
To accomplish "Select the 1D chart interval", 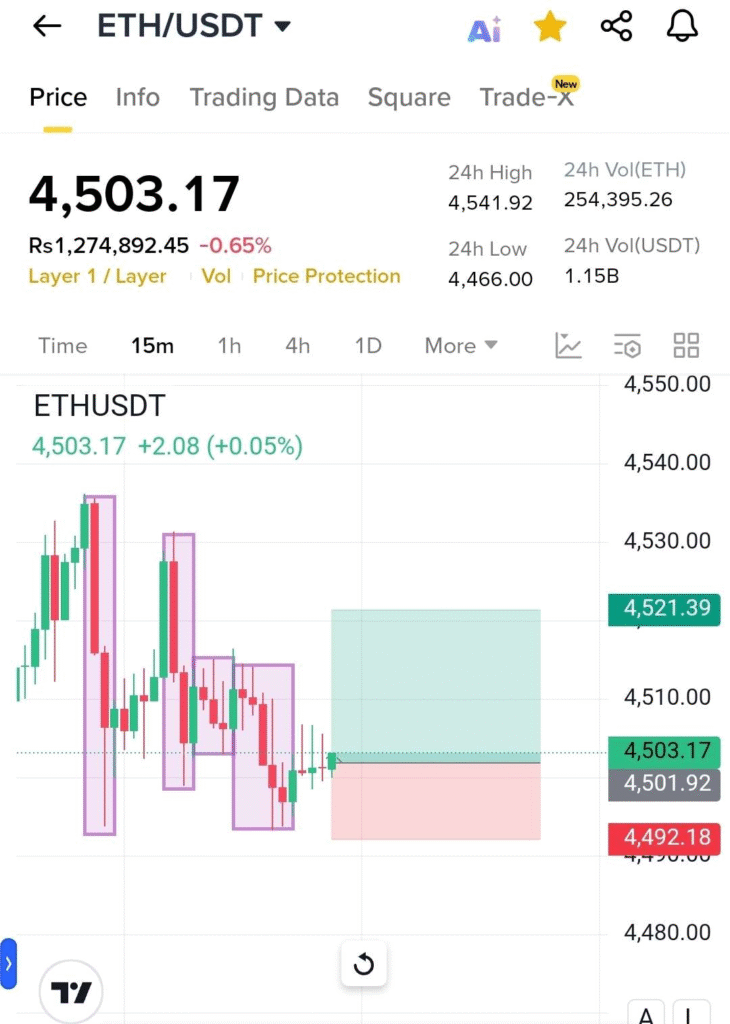I will [368, 346].
